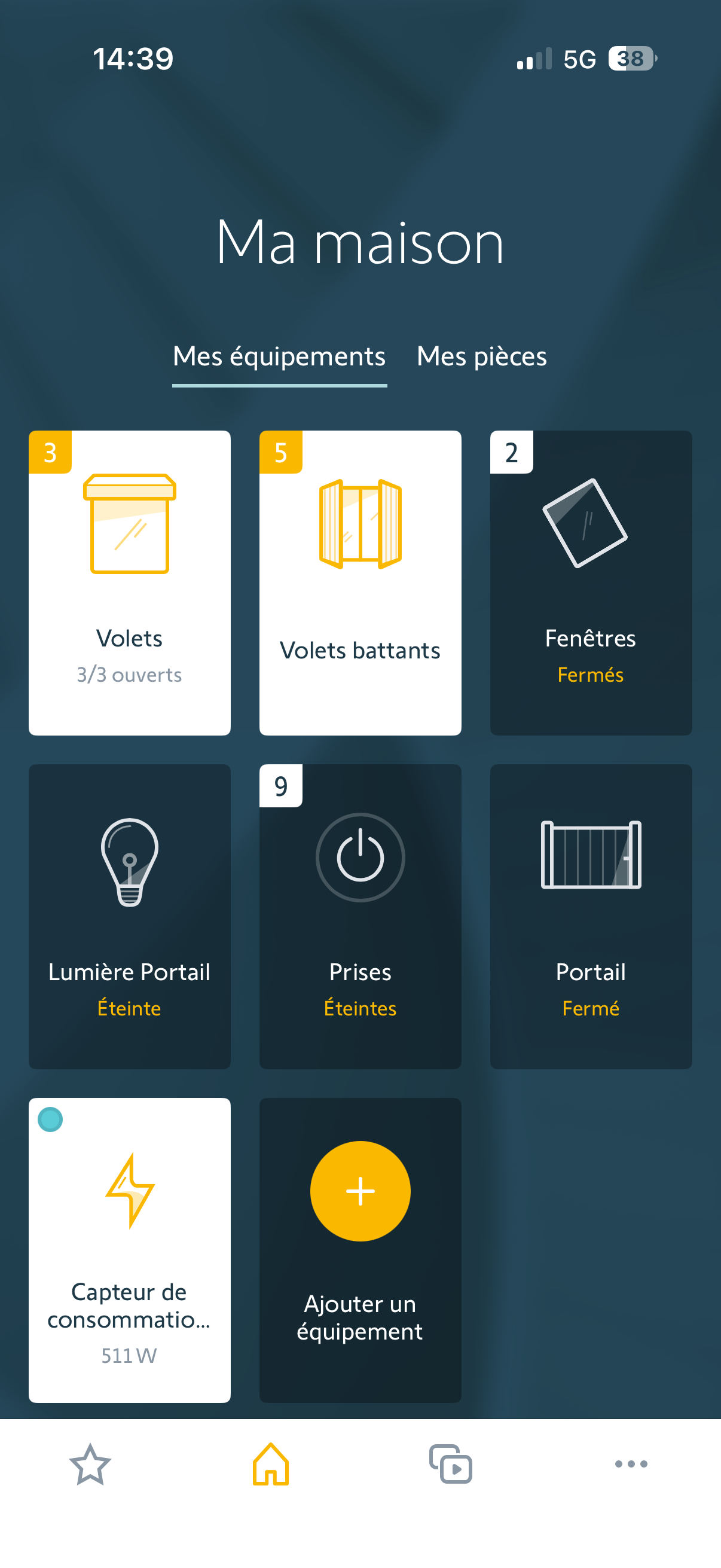Switch to the Mes pièces tab
721x1568 pixels.
tap(481, 356)
